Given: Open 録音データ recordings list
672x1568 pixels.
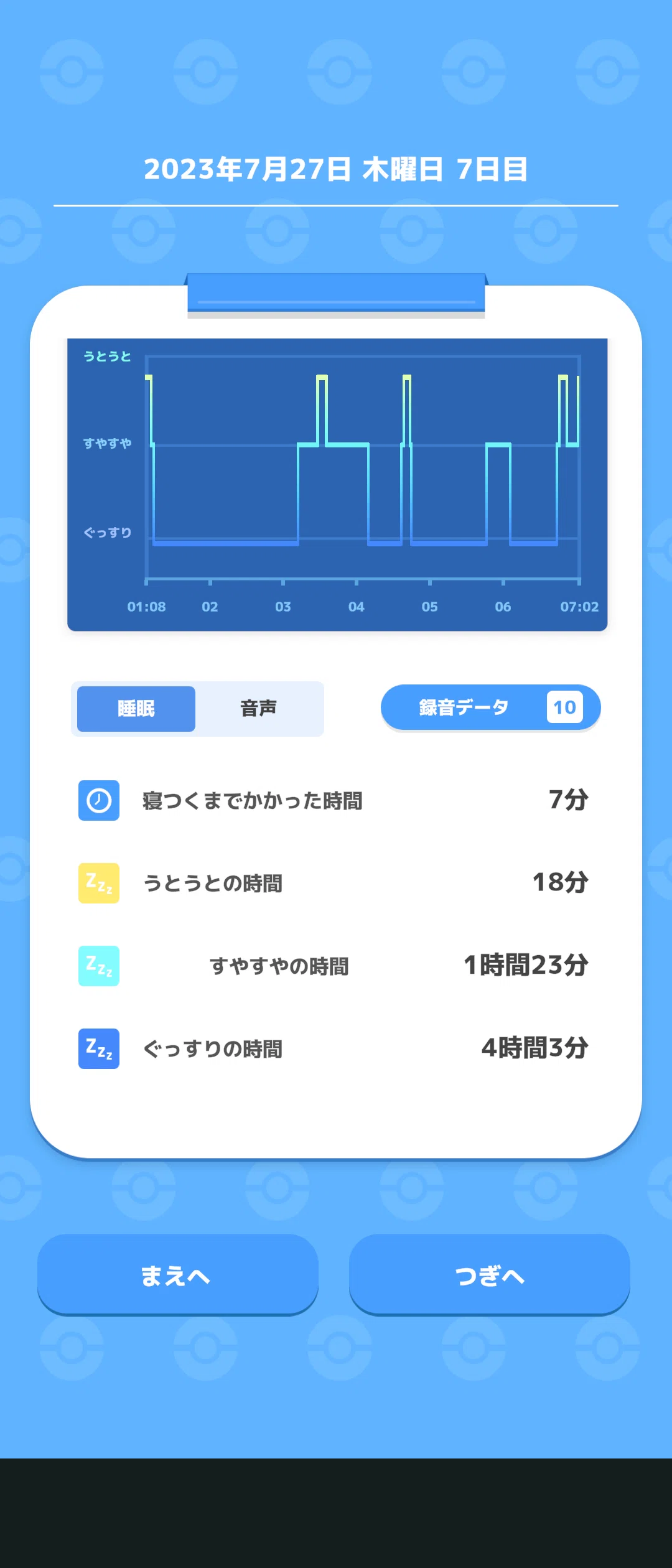Looking at the screenshot, I should pyautogui.click(x=490, y=707).
